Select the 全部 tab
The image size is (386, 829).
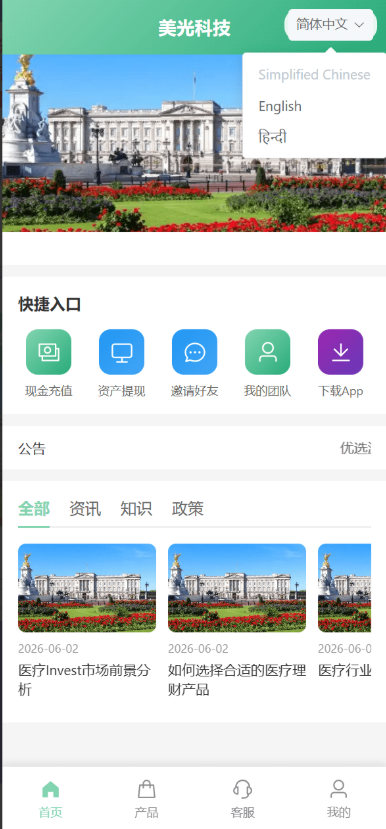coord(34,509)
